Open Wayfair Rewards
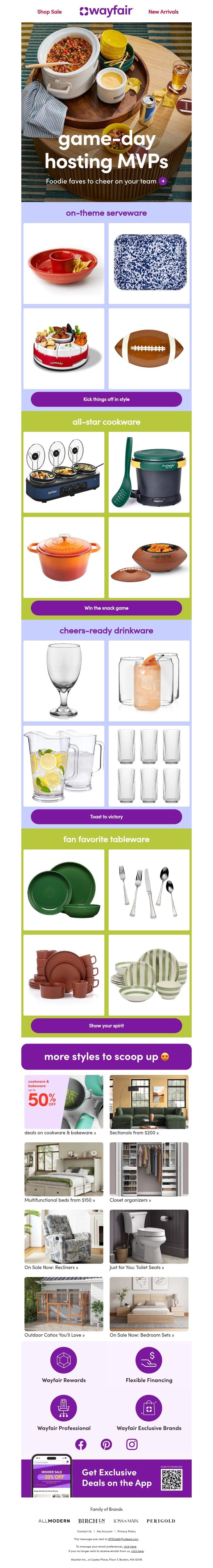213x1568 pixels. (64, 1364)
